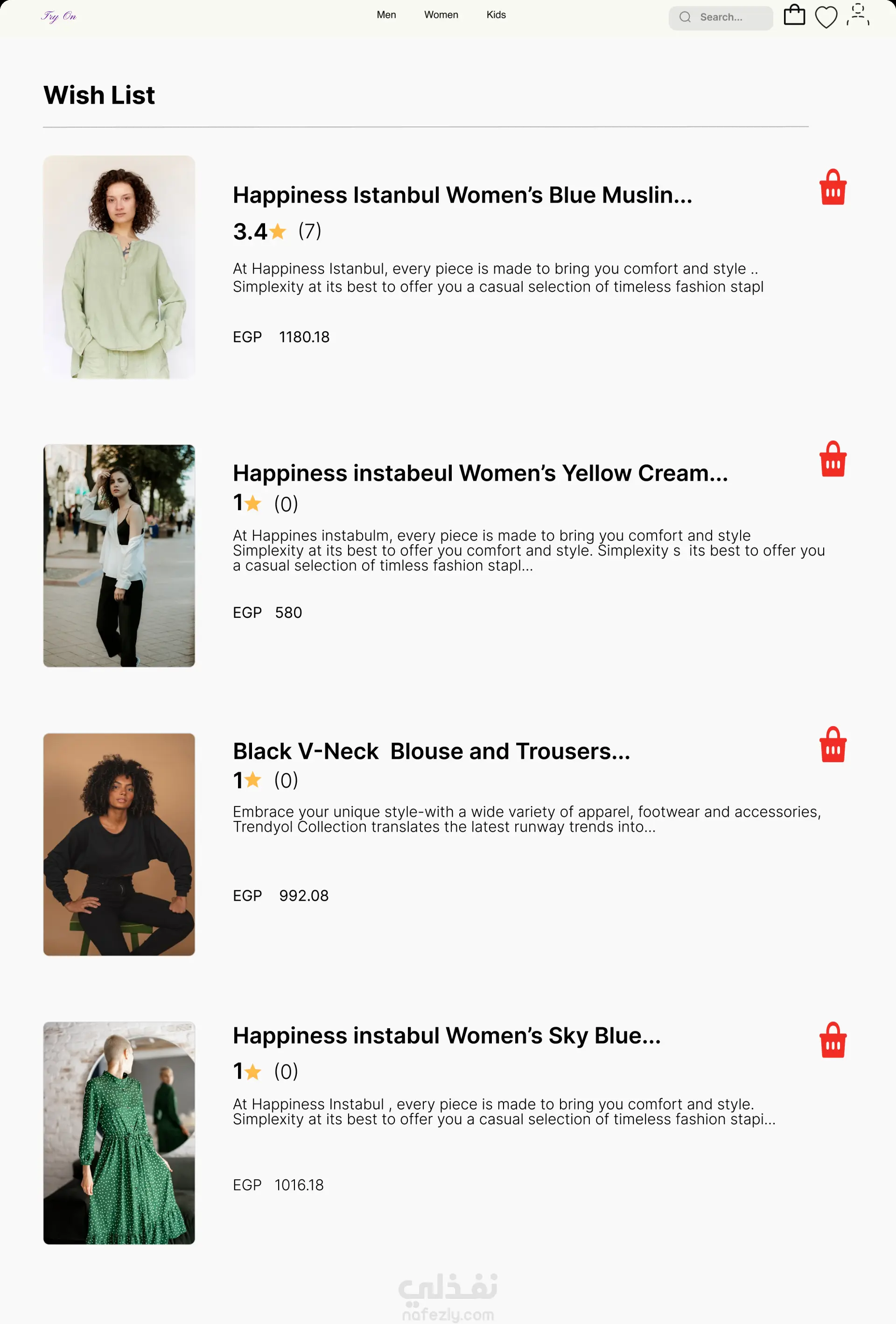
Task: Go to the Men category
Action: pos(386,15)
